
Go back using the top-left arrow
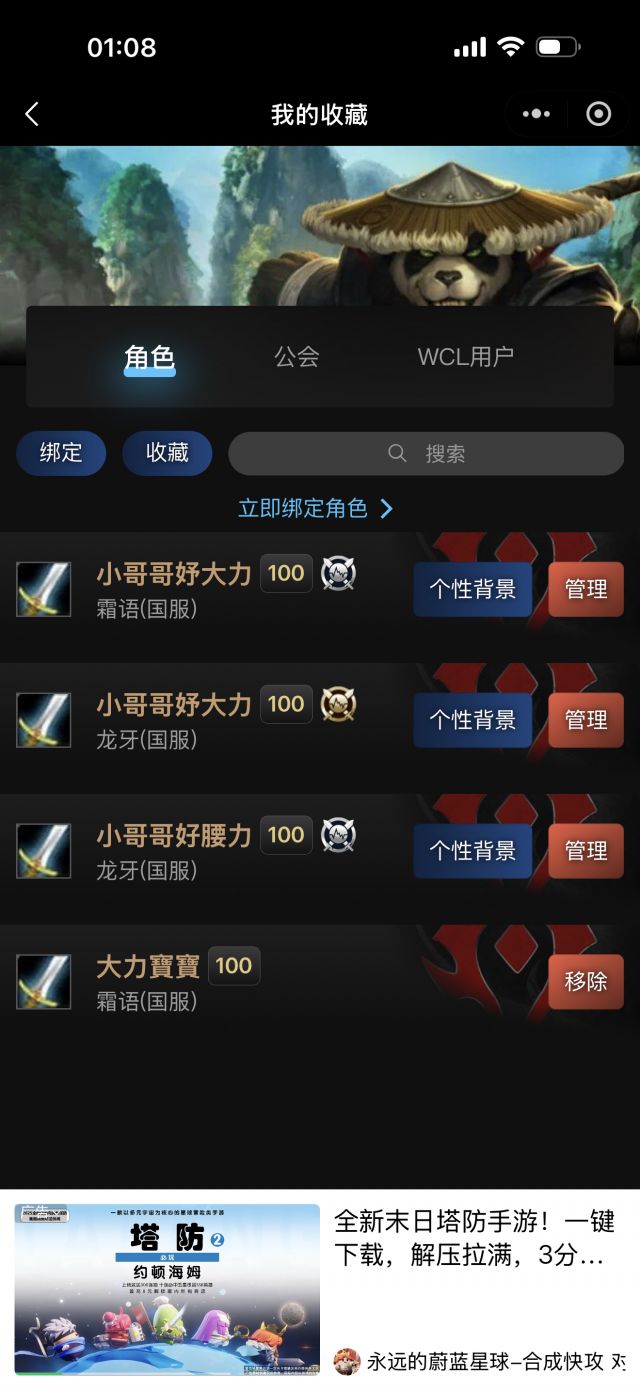[x=32, y=114]
